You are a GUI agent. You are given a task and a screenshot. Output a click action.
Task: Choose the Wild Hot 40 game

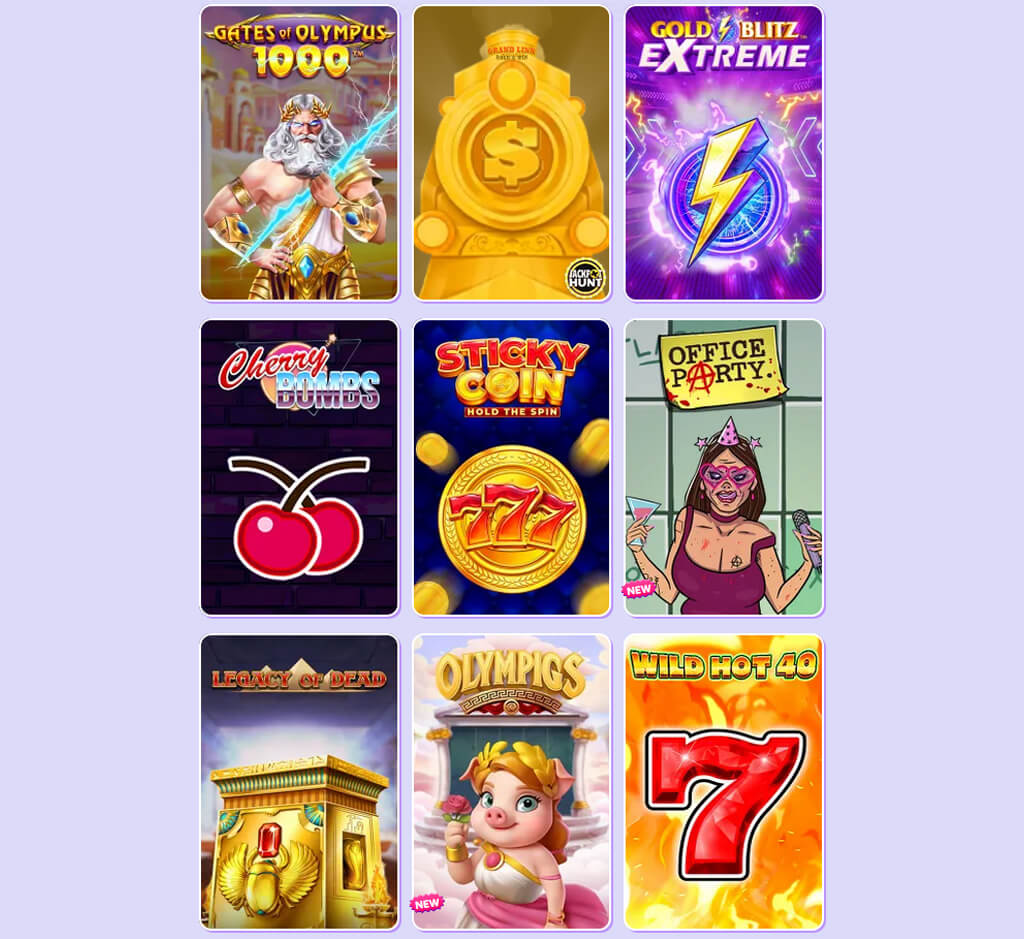click(x=723, y=781)
